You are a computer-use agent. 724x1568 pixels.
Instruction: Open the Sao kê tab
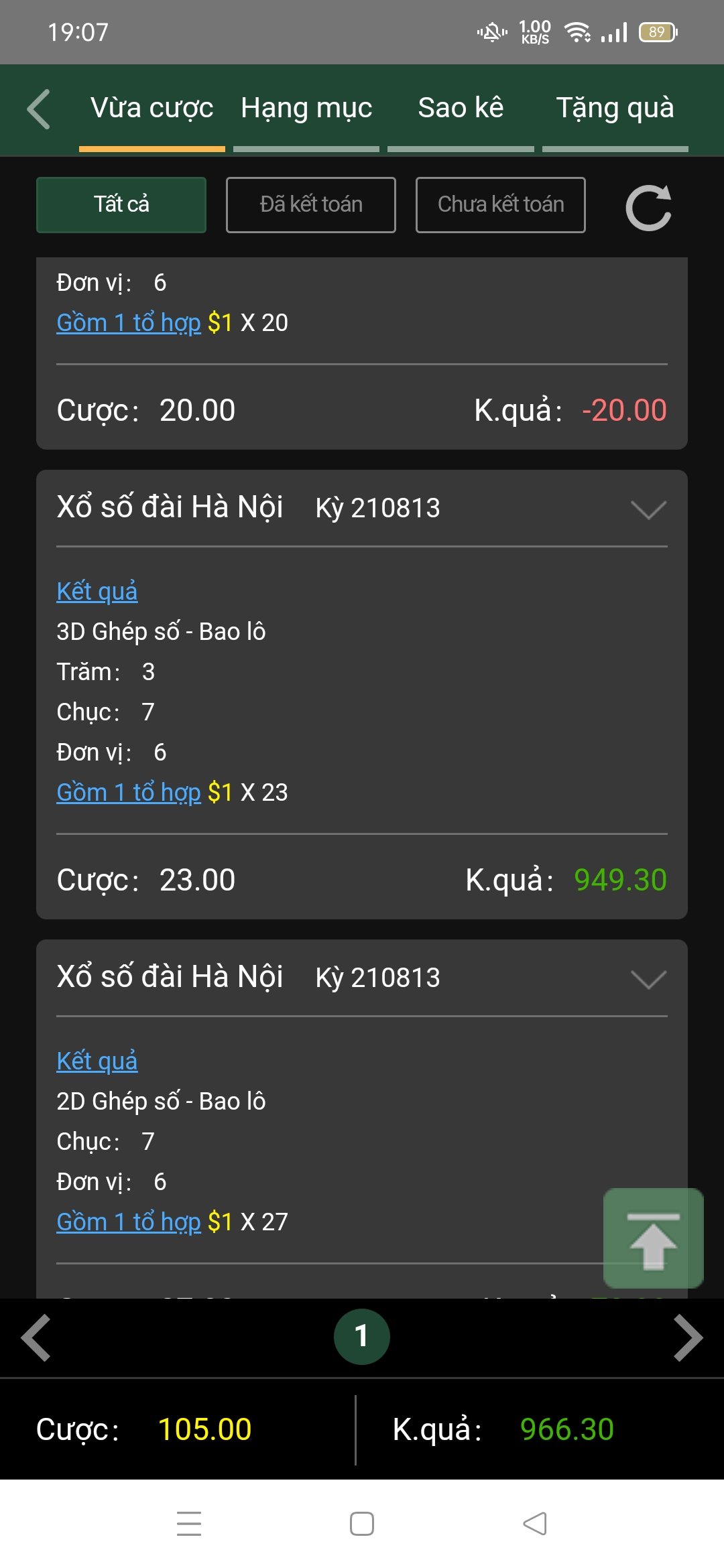click(x=461, y=109)
